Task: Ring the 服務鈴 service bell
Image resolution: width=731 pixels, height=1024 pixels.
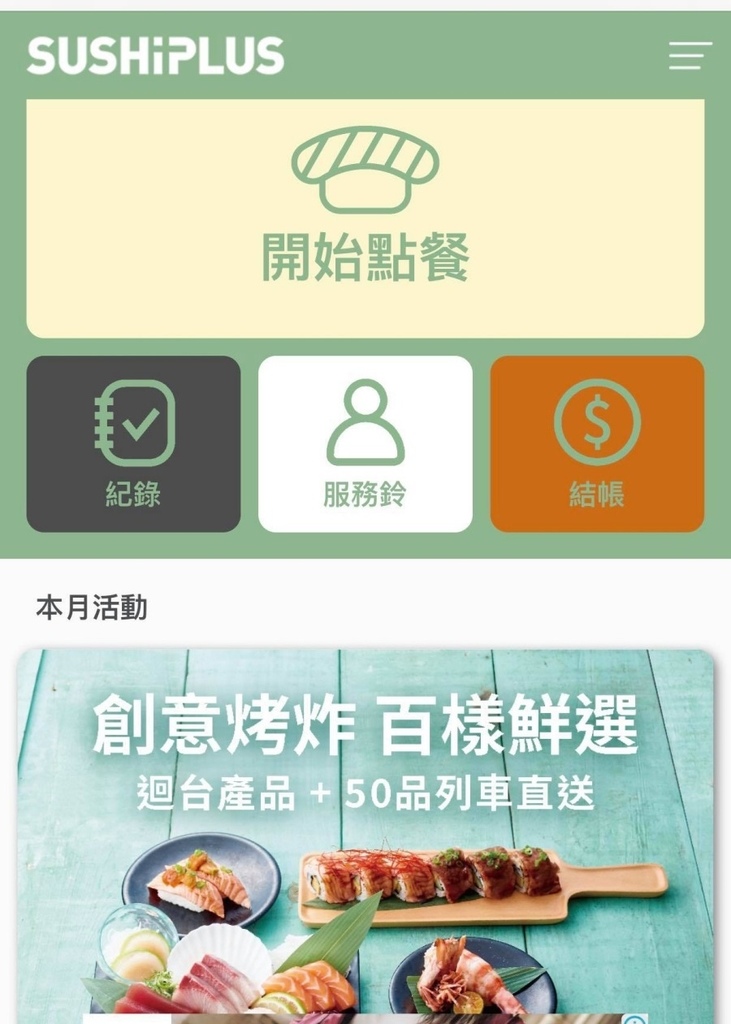Action: [x=365, y=444]
